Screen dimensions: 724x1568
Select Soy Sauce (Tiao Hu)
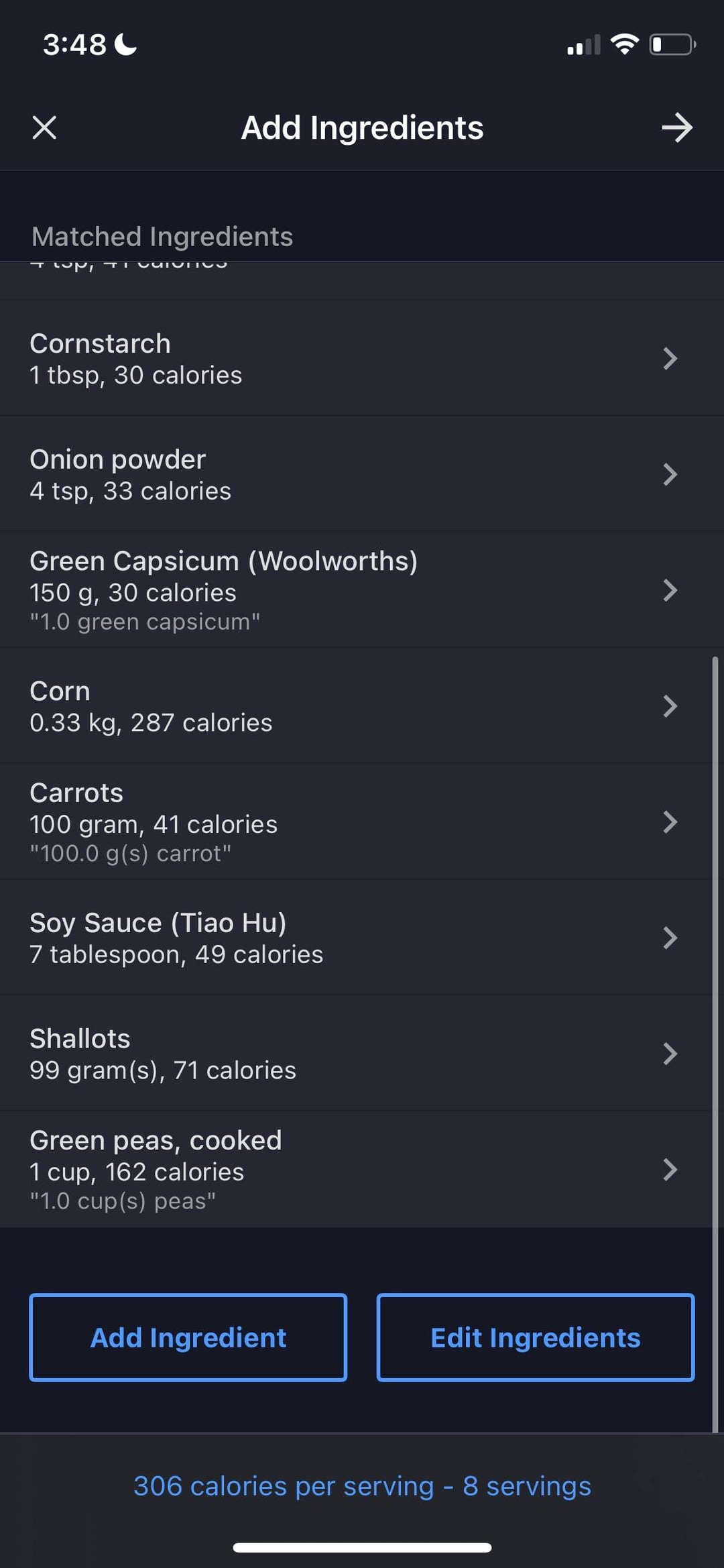362,938
